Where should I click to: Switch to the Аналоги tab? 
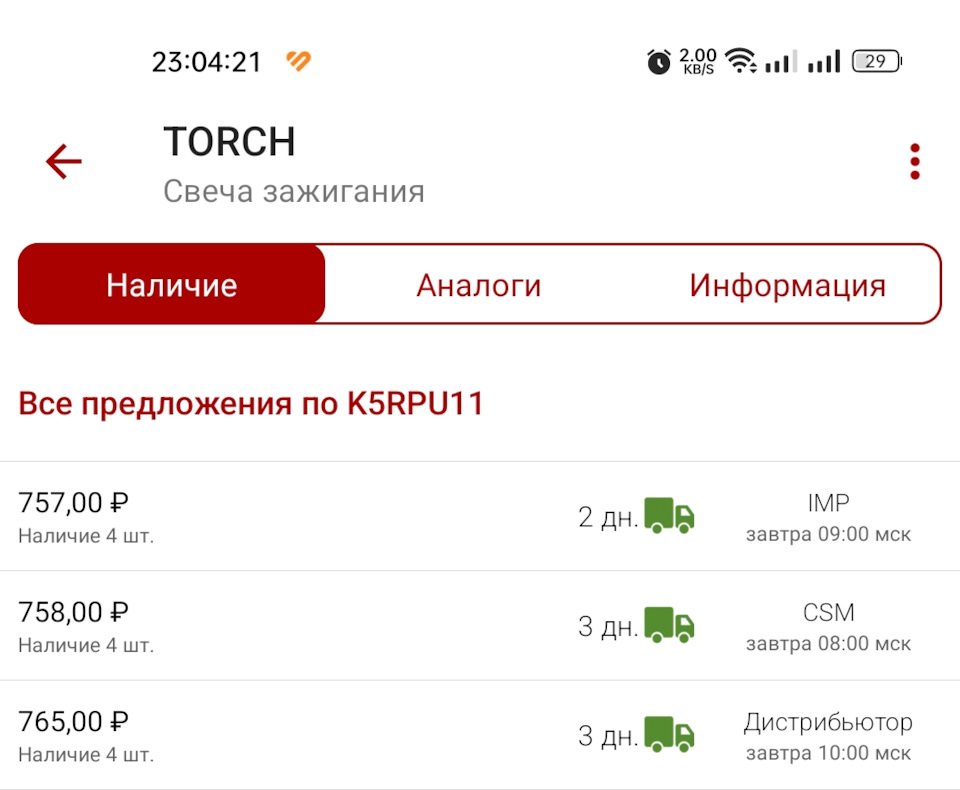pyautogui.click(x=478, y=285)
